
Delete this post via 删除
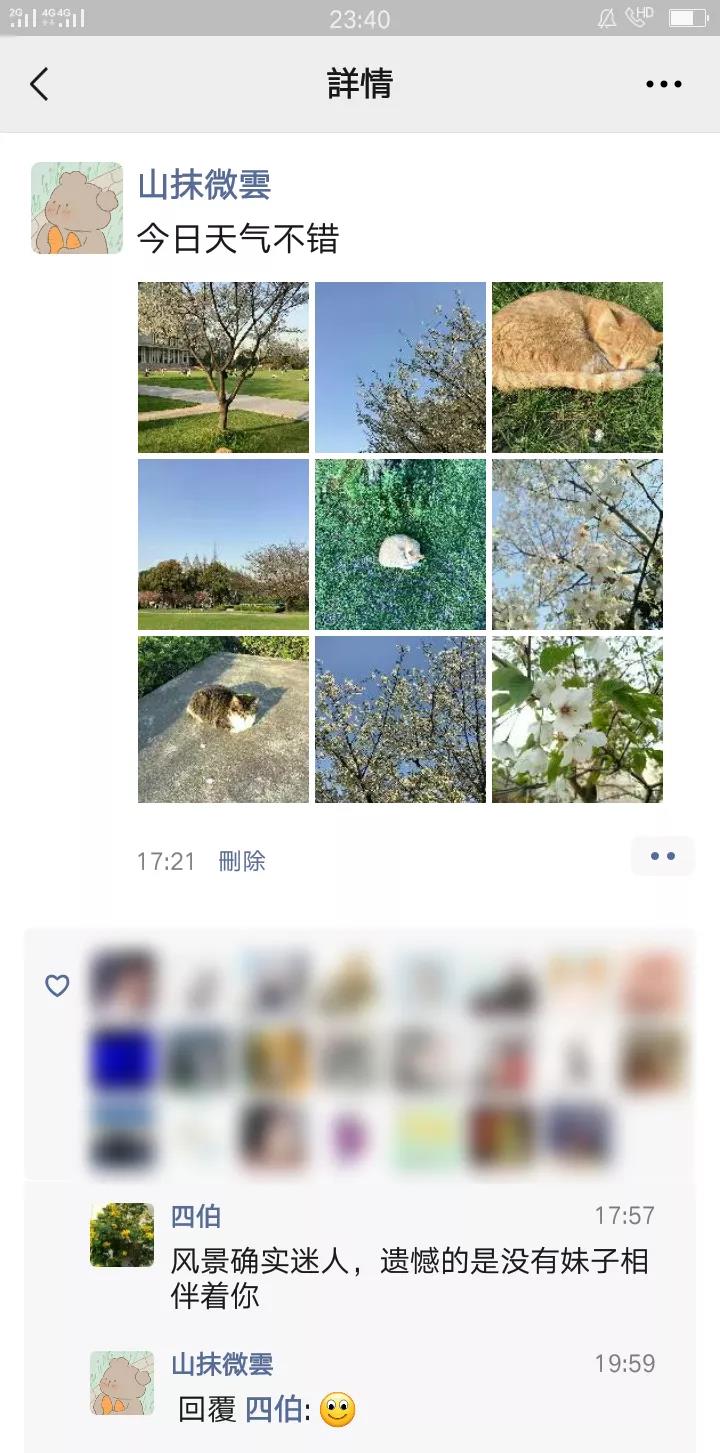point(242,861)
